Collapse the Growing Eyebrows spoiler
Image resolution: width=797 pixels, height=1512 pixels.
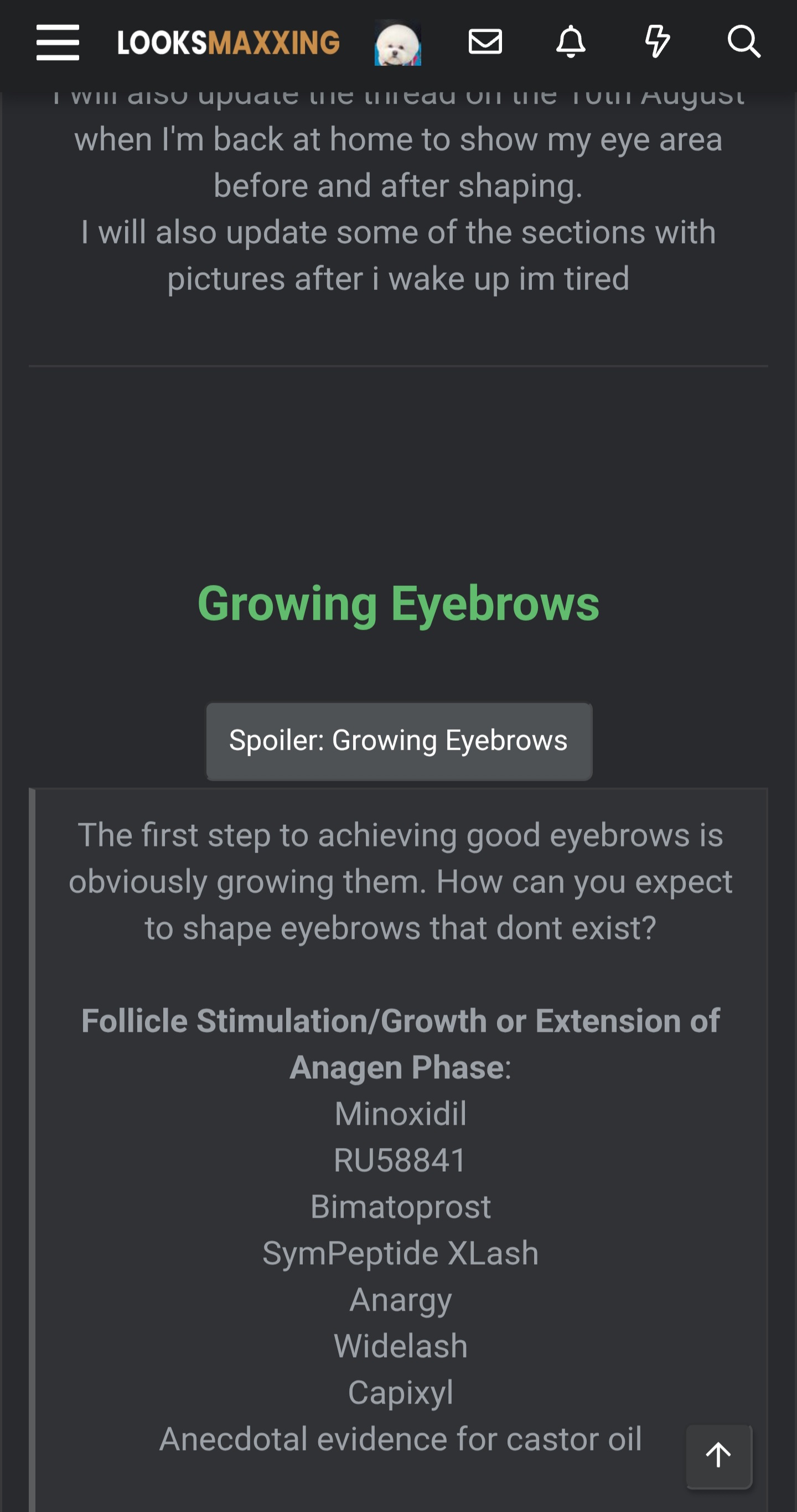(399, 741)
